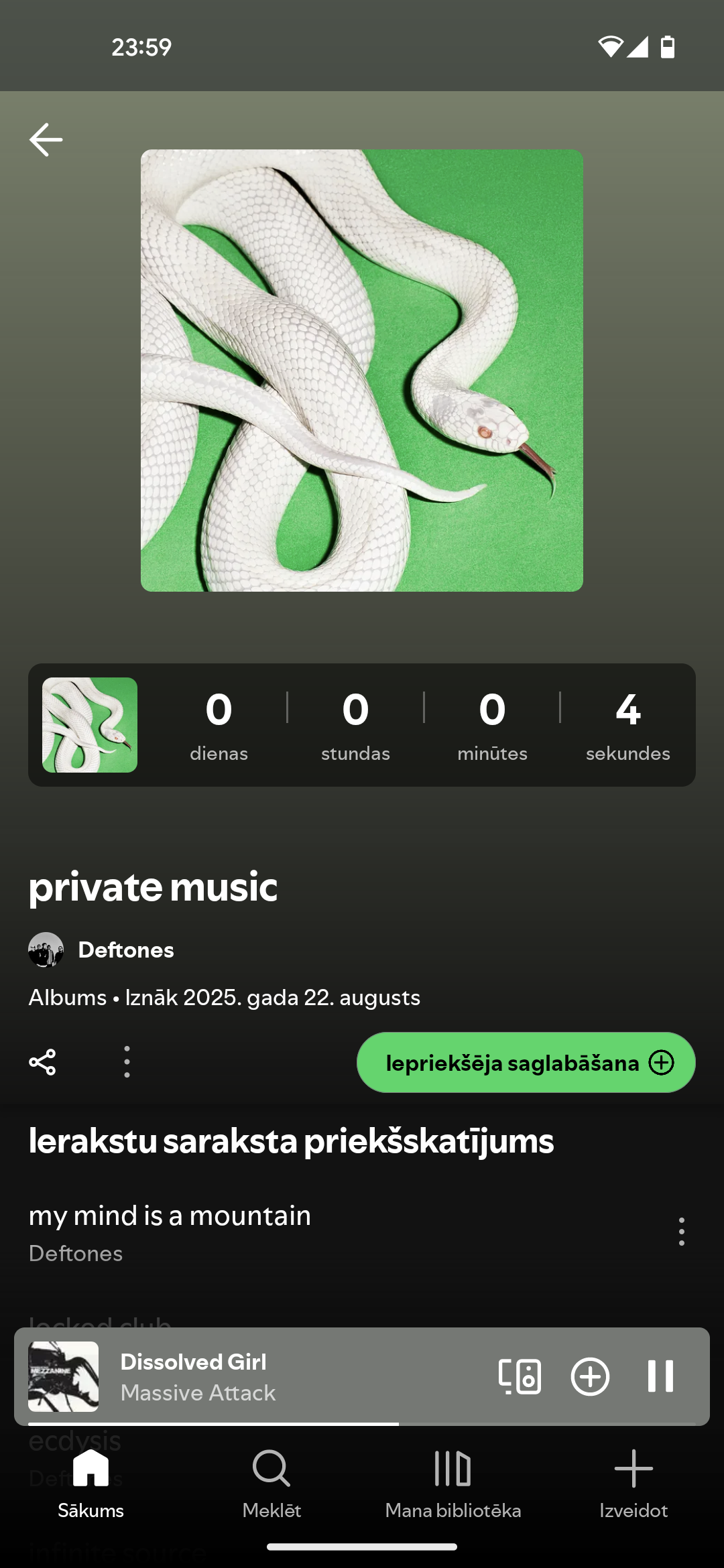Pause Dissolved Girl in the mini player
724x1568 pixels.
[660, 1376]
